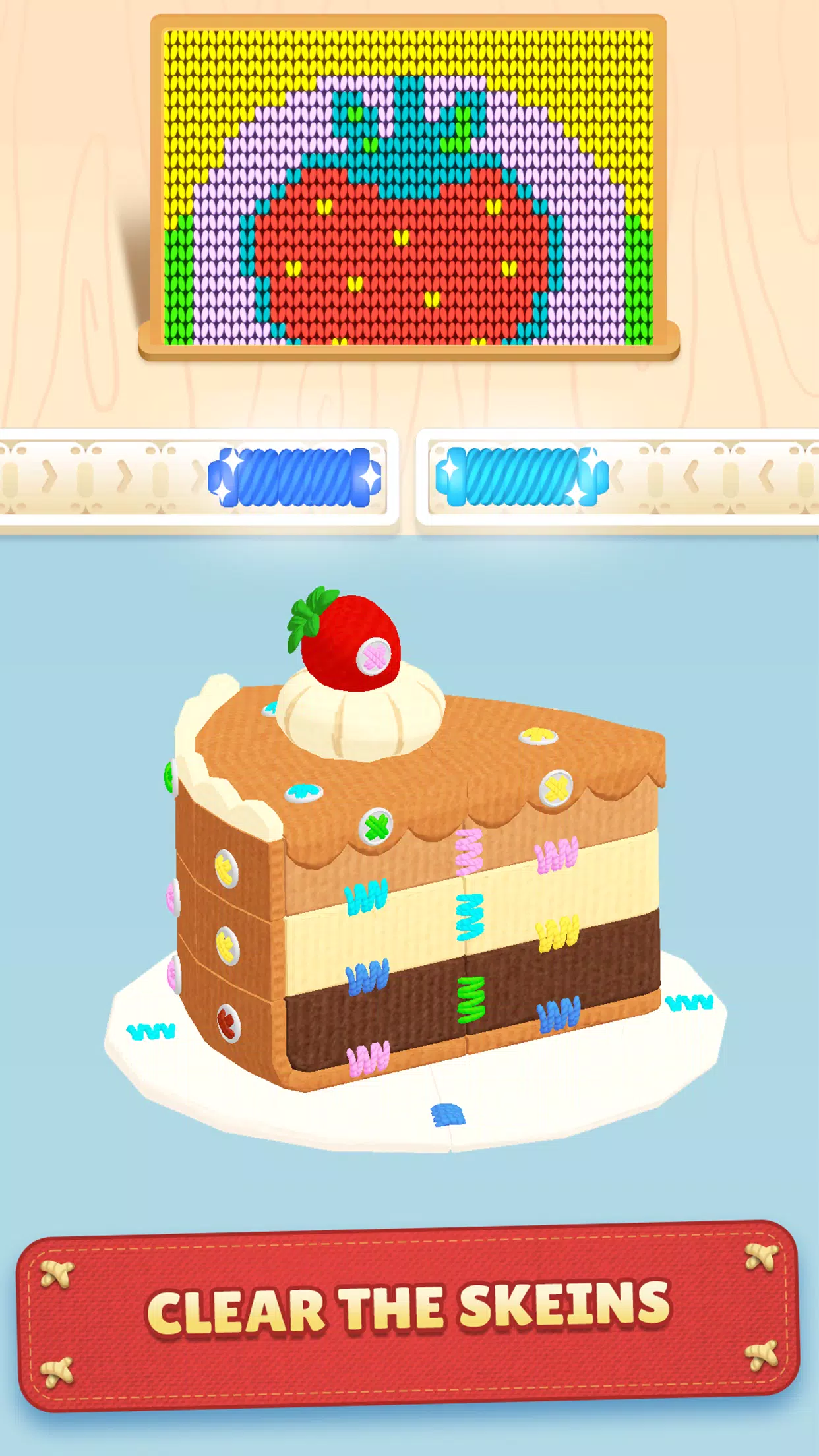Tap the blue yarn patch on the plate
Image resolution: width=819 pixels, height=1456 pixels.
pyautogui.click(x=448, y=1114)
